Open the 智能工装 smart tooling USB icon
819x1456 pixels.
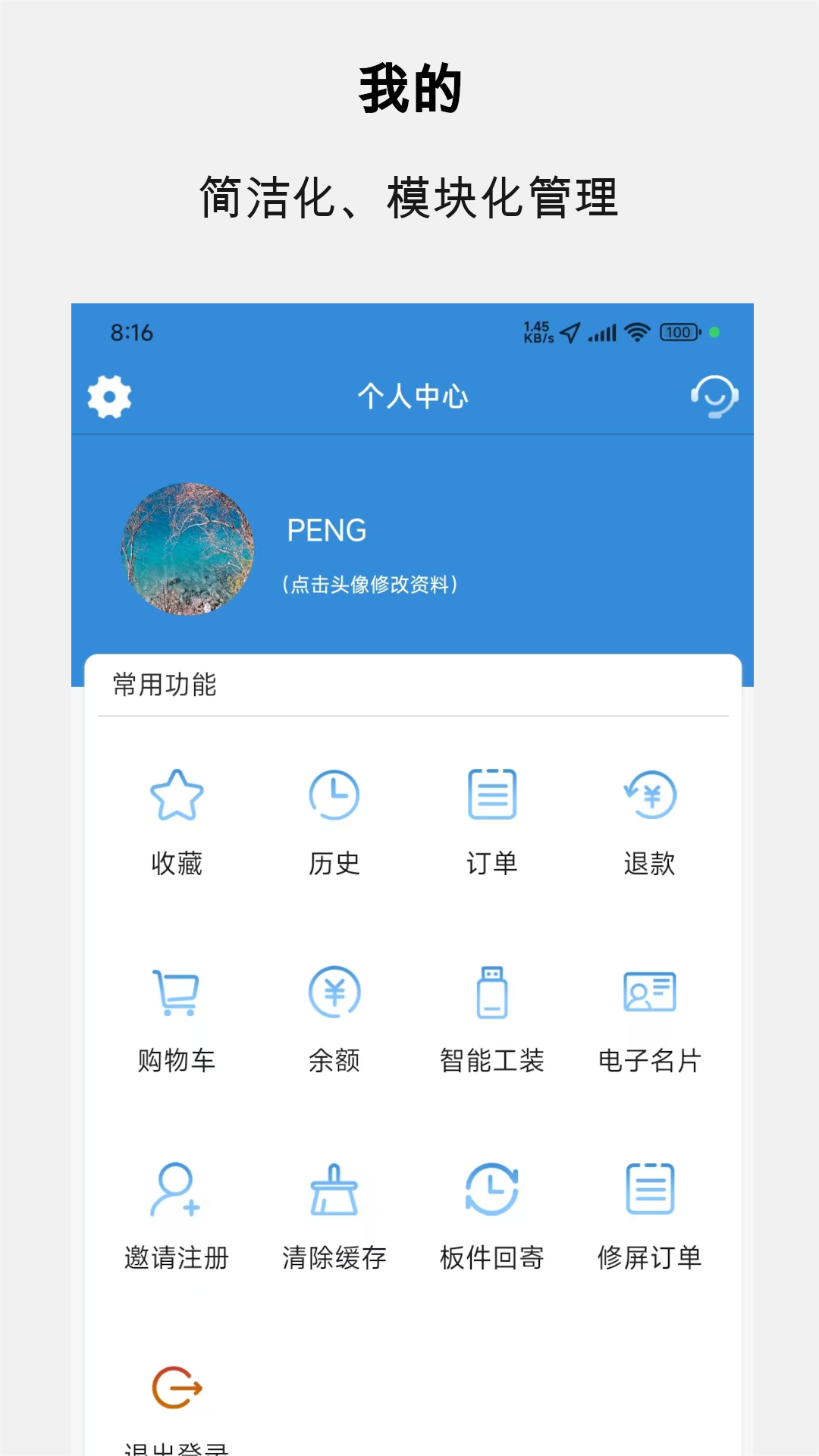(492, 993)
